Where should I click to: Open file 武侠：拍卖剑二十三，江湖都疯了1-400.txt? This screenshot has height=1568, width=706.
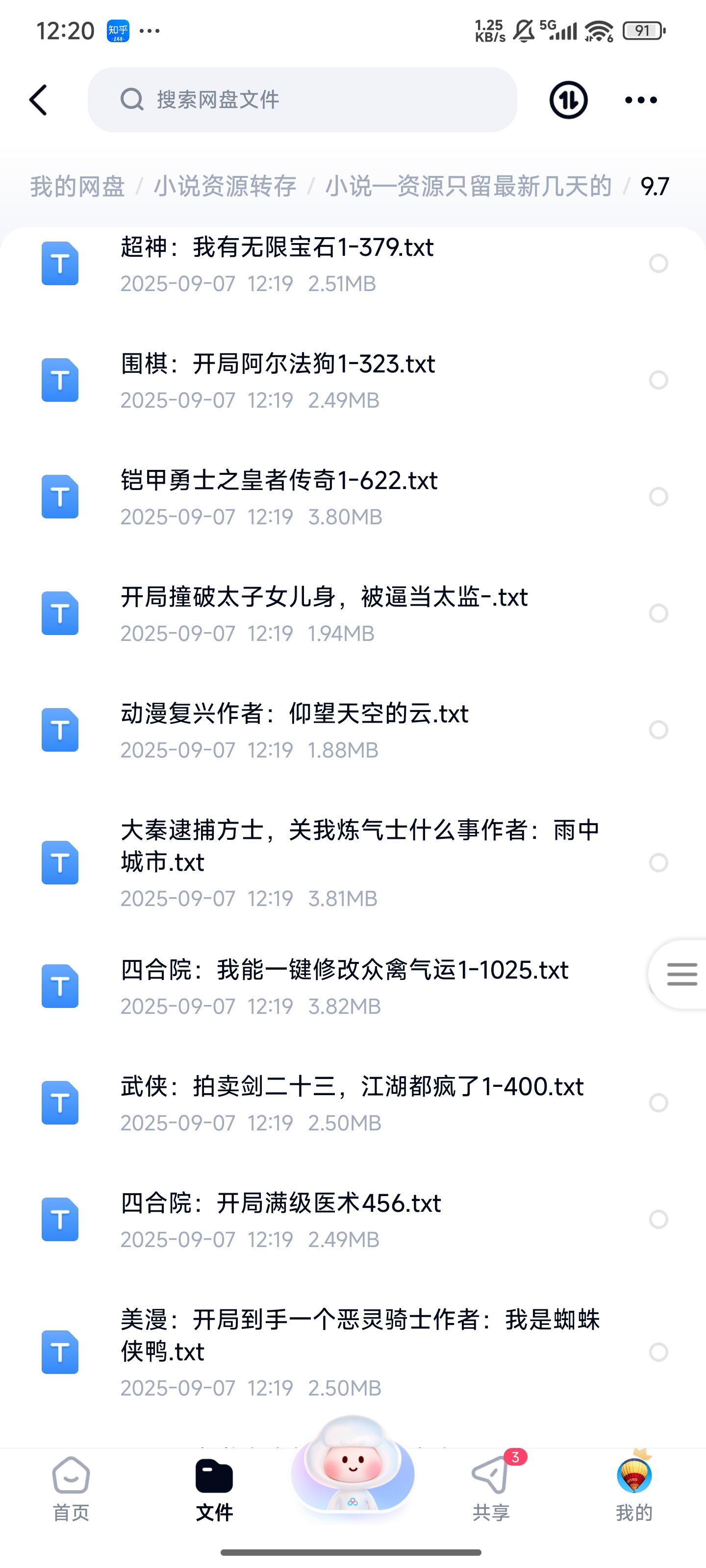[352, 1087]
